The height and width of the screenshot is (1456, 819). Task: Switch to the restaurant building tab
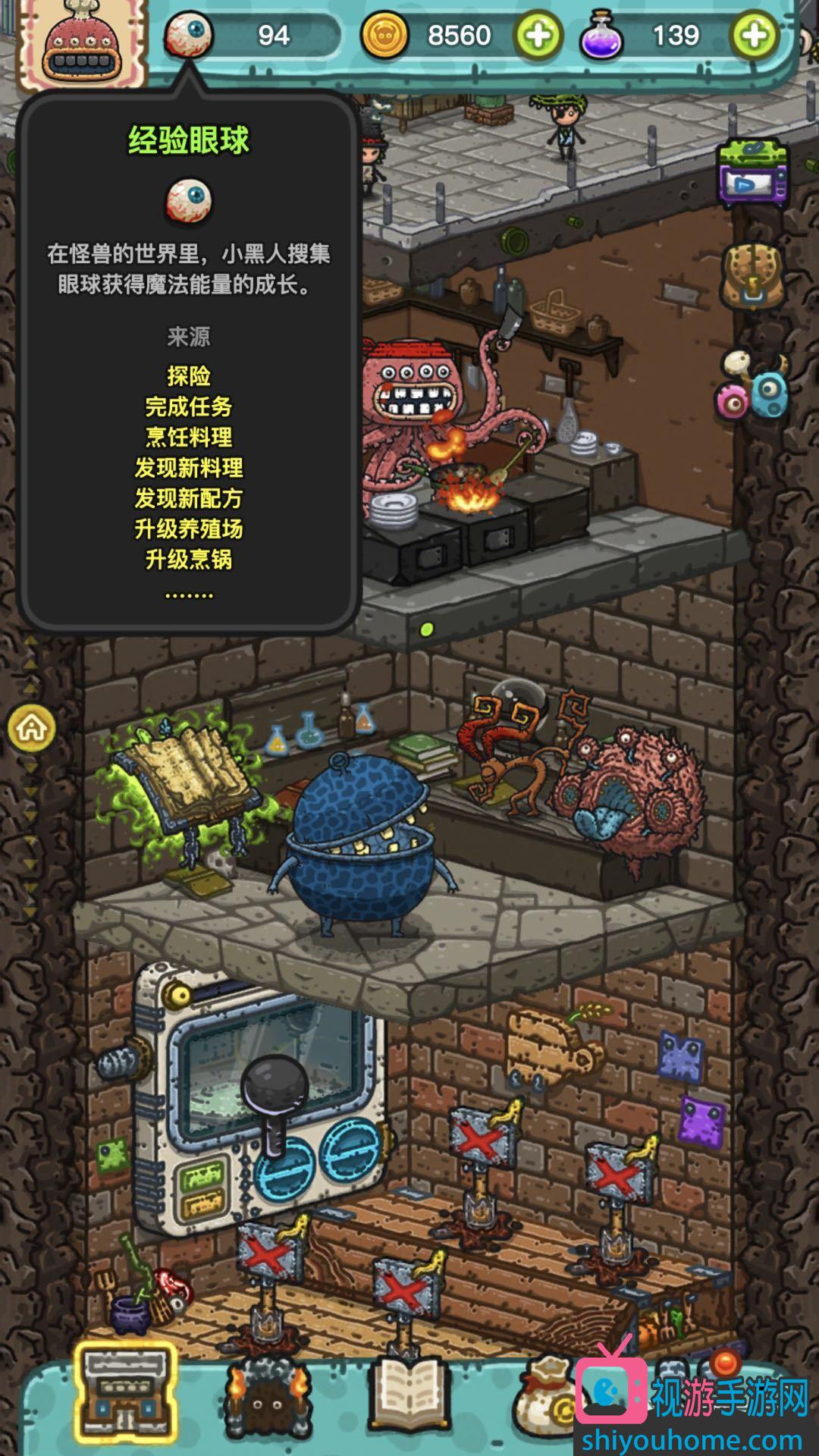tap(125, 1392)
